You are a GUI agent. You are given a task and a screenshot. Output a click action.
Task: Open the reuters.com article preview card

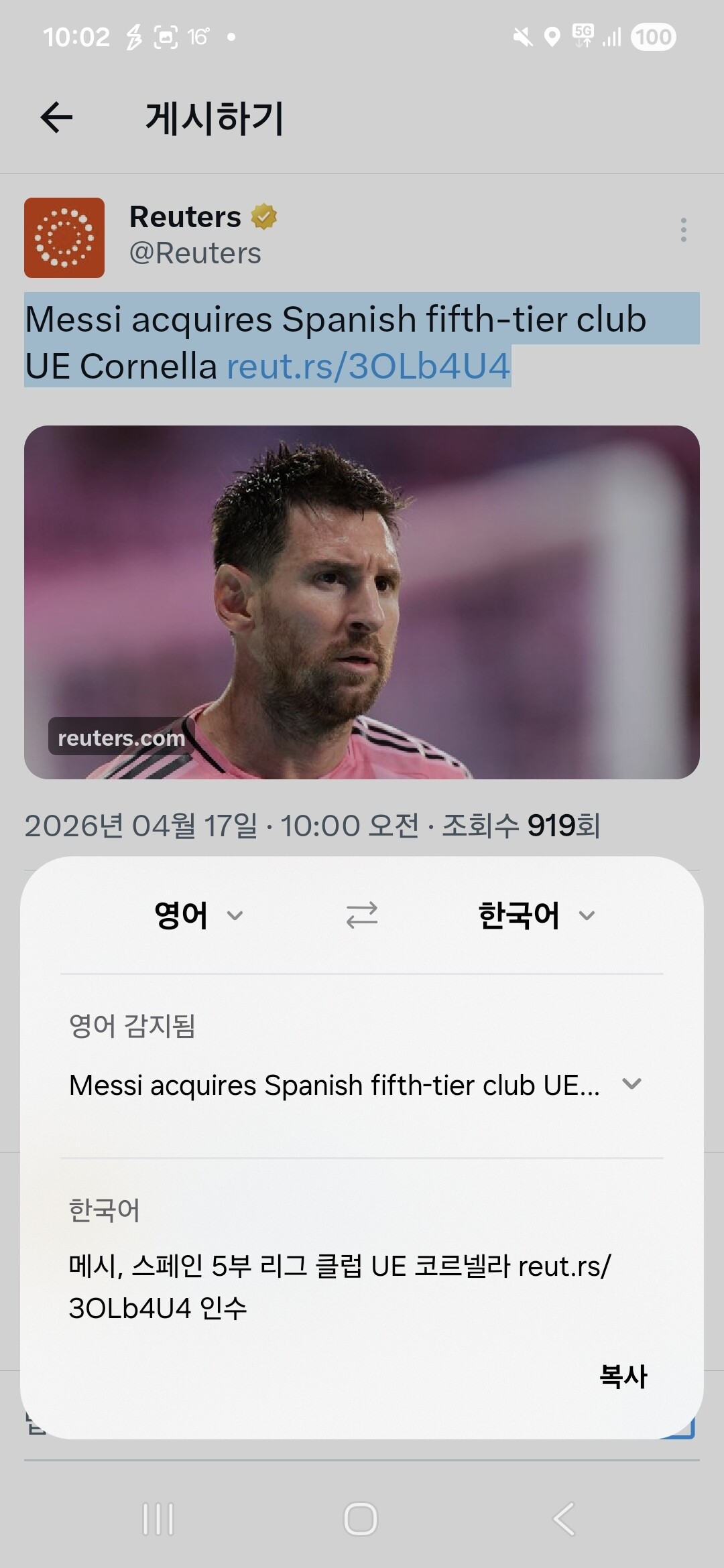362,602
